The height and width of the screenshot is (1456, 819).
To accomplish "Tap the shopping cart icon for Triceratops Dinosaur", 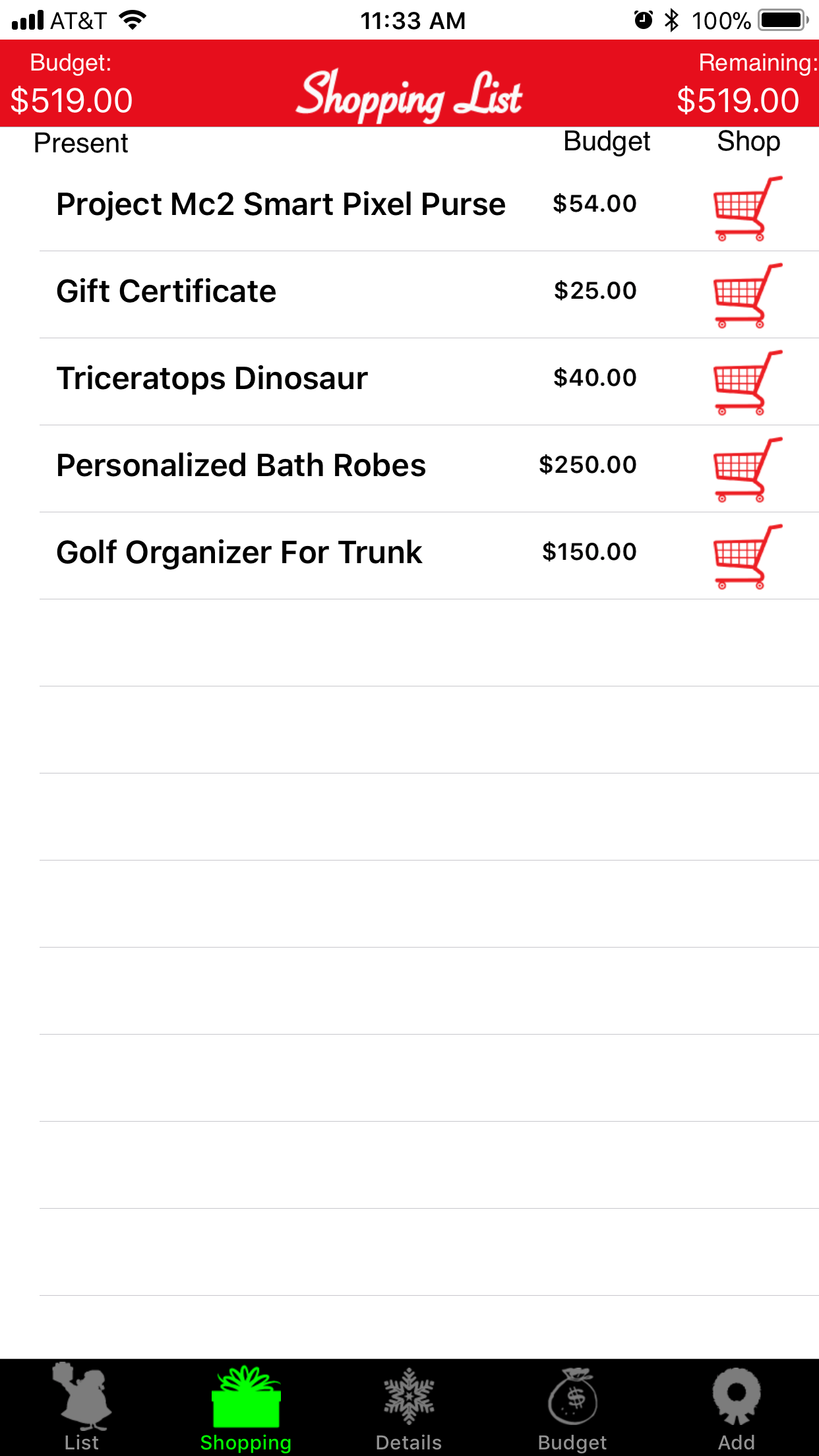I will [746, 382].
